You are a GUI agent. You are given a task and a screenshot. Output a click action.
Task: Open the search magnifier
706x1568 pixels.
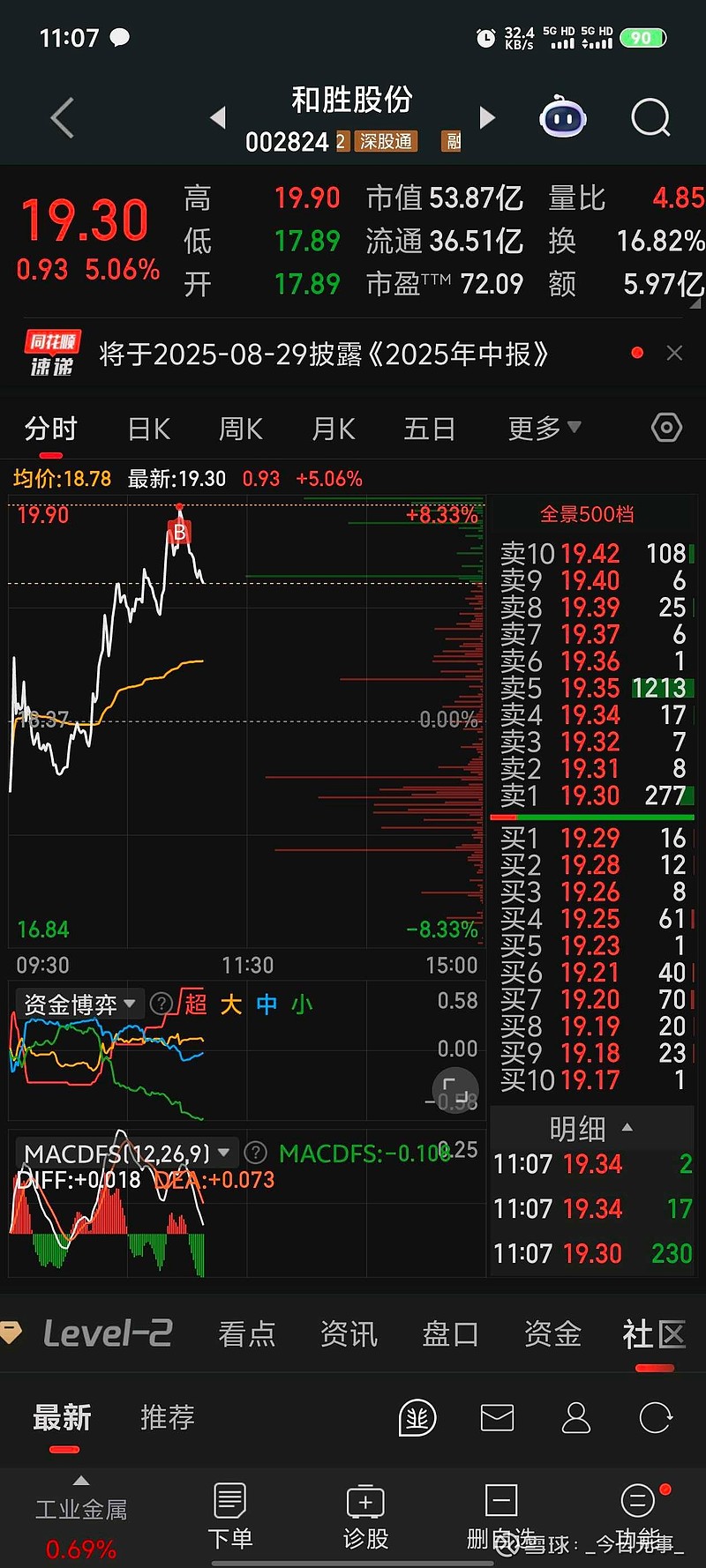click(650, 117)
